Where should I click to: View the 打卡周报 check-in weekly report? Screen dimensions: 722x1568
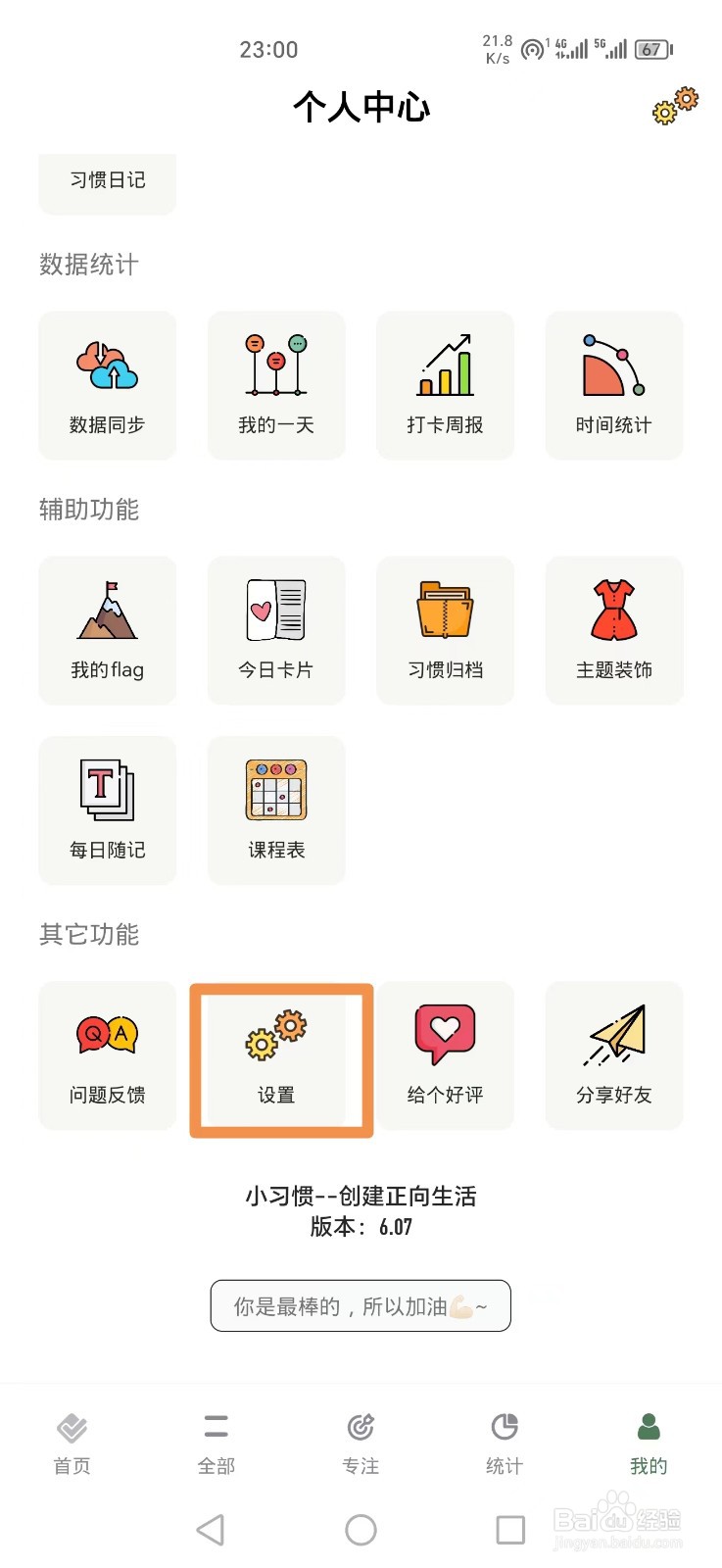[x=445, y=384]
